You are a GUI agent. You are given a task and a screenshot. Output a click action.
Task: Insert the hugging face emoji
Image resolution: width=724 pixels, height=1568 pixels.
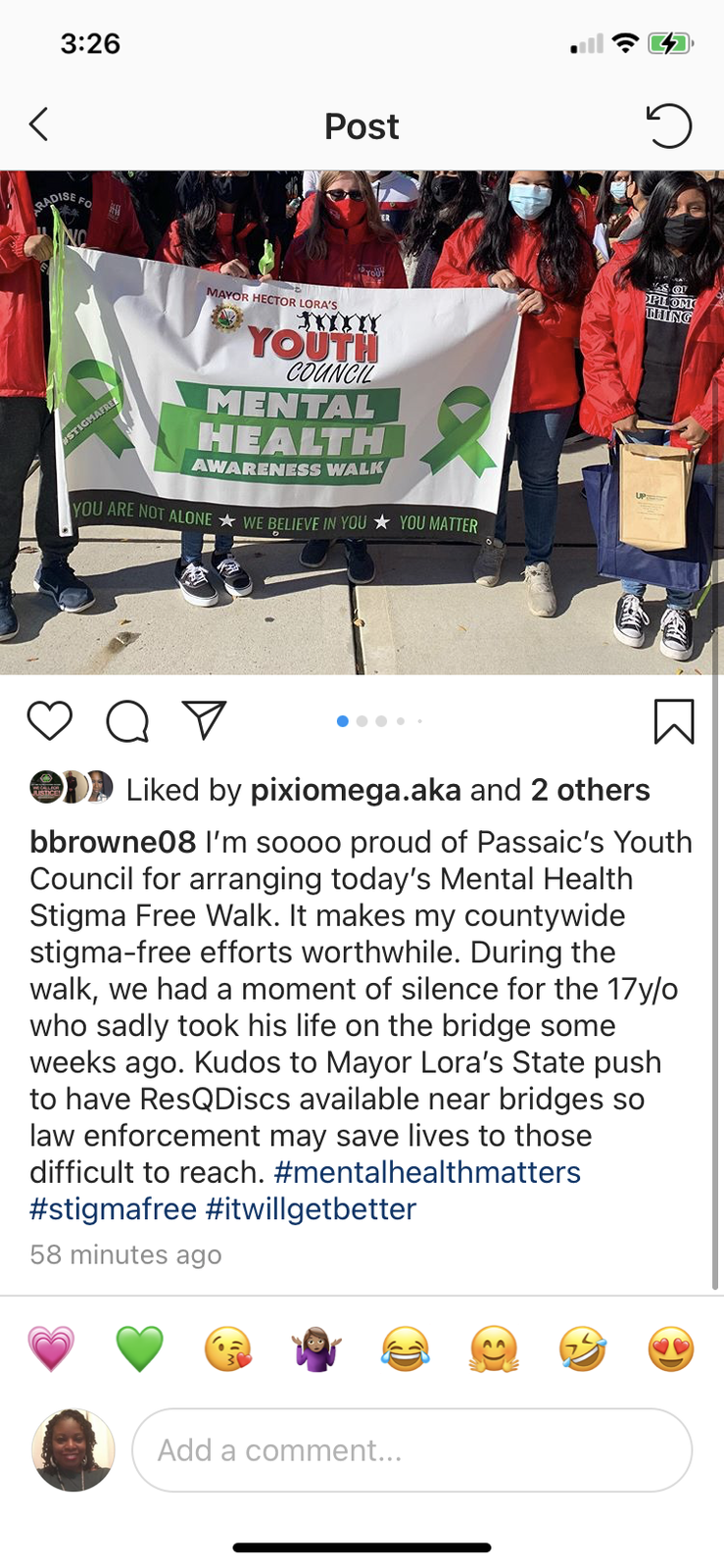[494, 1348]
